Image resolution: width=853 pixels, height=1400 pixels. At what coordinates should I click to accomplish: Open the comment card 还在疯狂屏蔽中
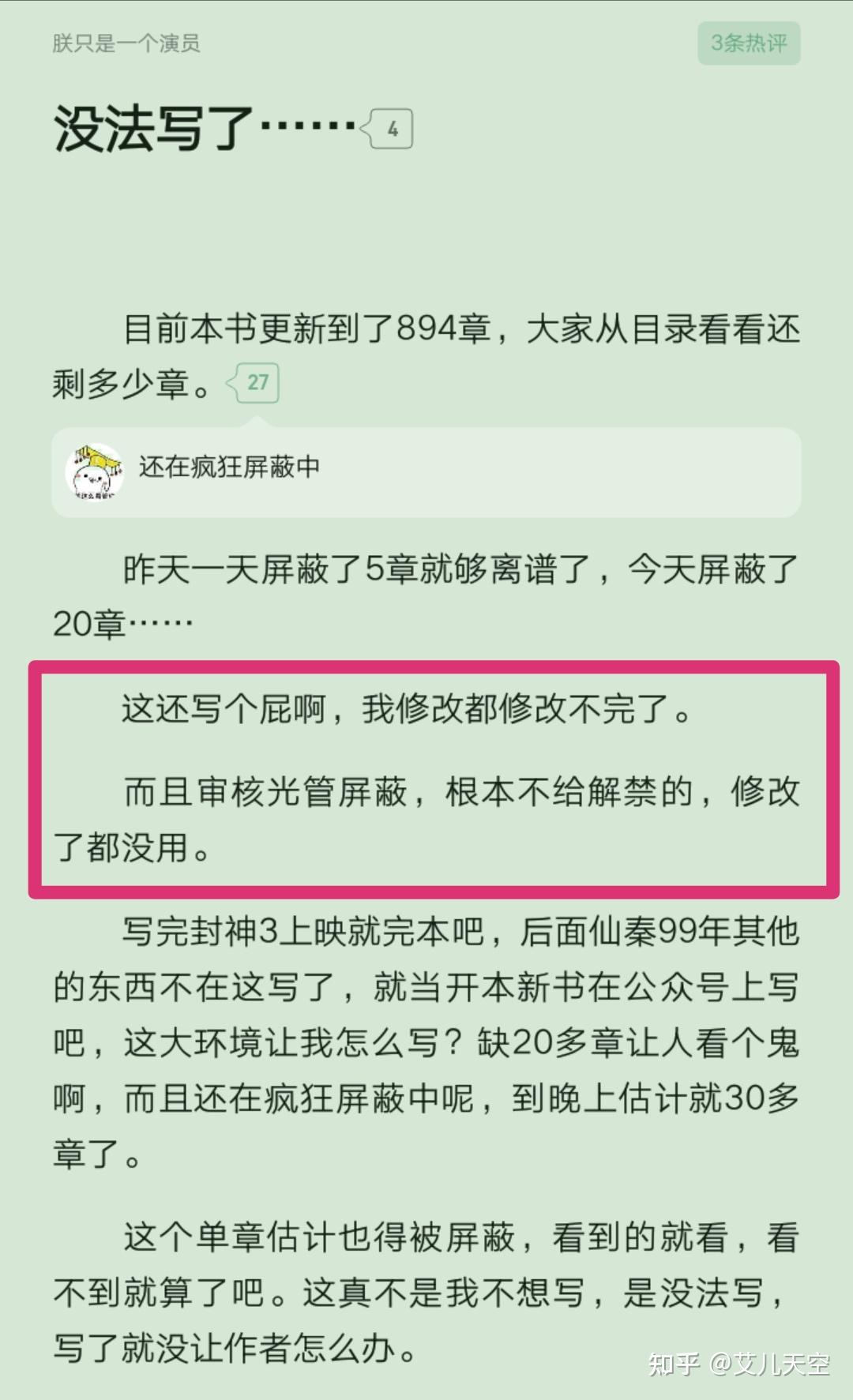pos(426,471)
